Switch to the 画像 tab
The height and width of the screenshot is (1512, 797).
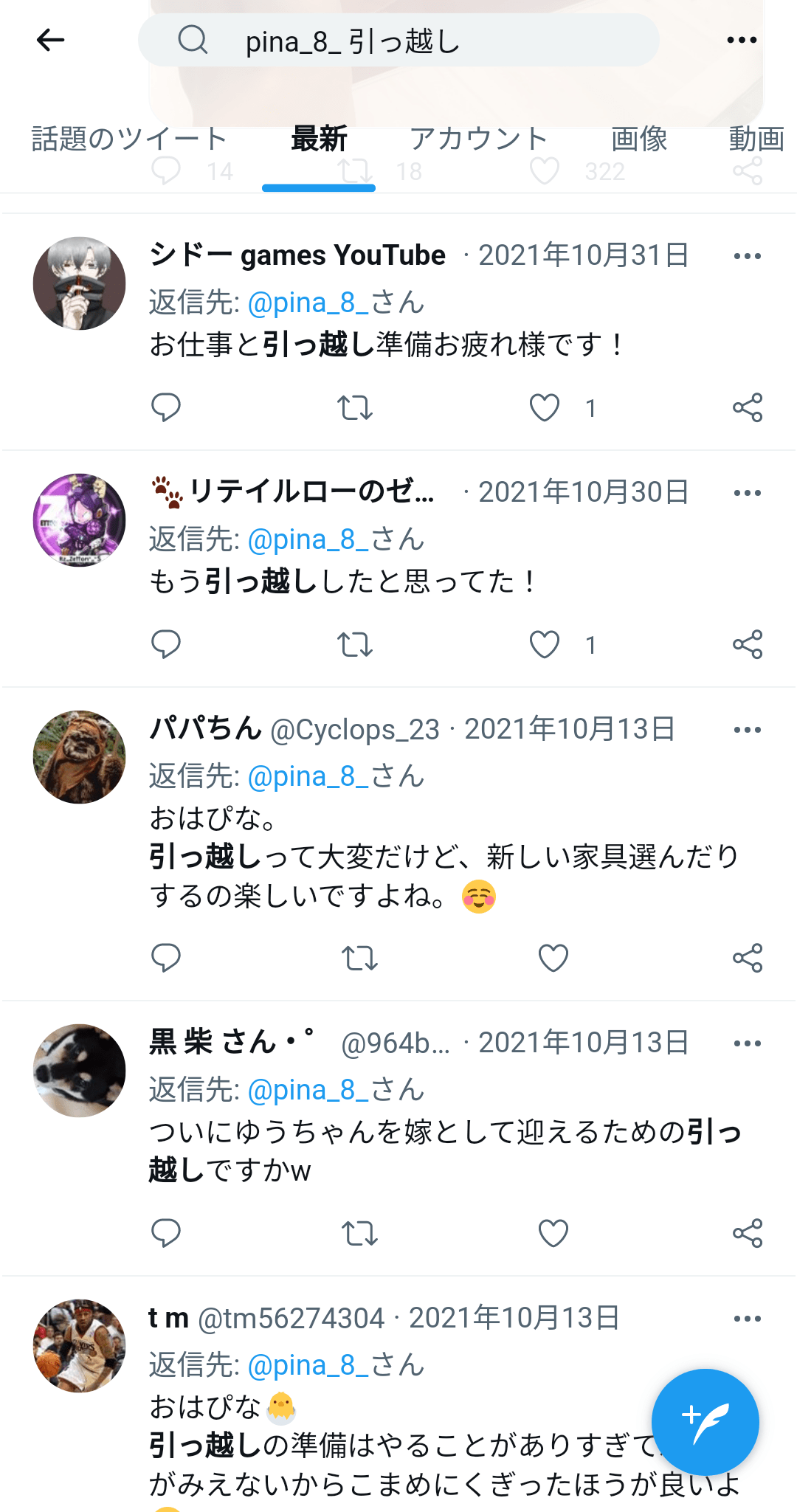(639, 139)
